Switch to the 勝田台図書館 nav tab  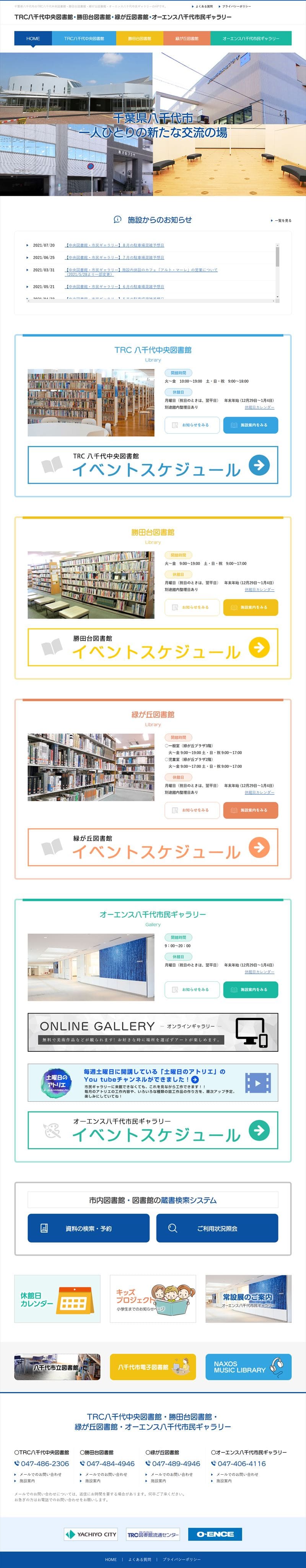click(139, 38)
